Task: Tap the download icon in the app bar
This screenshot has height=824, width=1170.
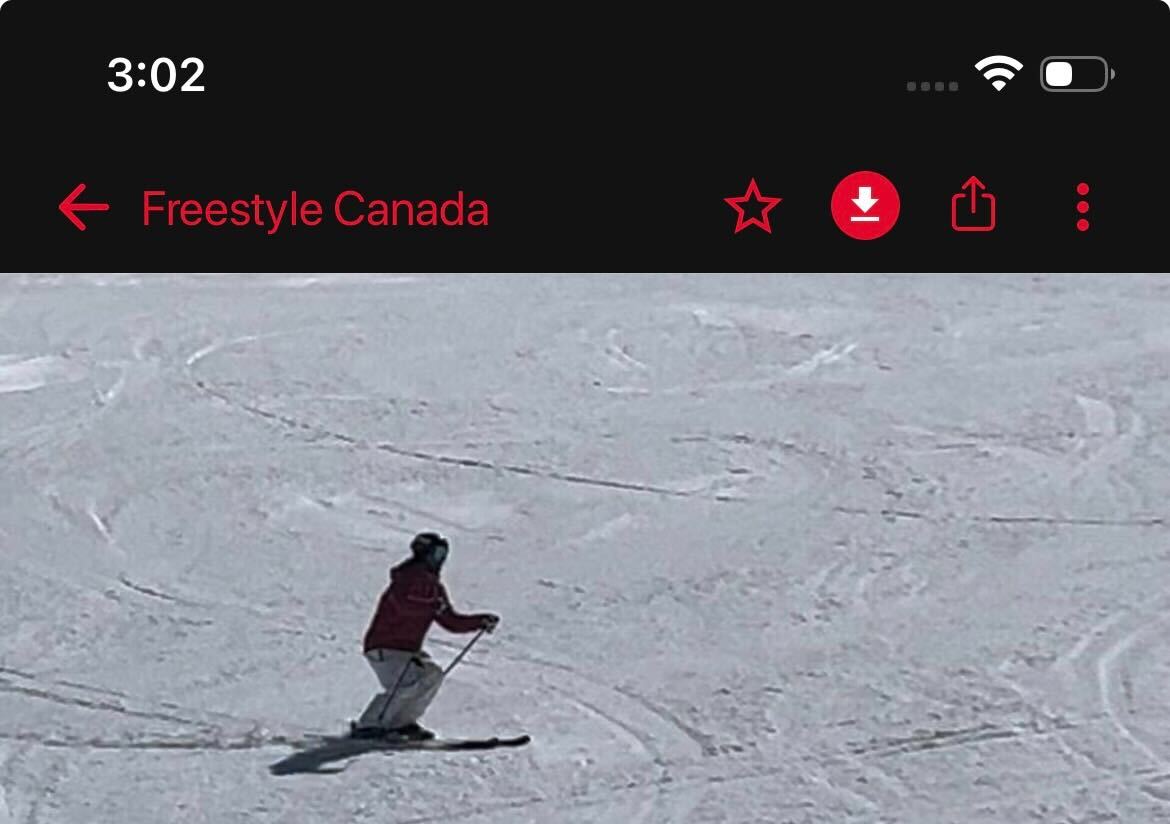Action: point(865,206)
